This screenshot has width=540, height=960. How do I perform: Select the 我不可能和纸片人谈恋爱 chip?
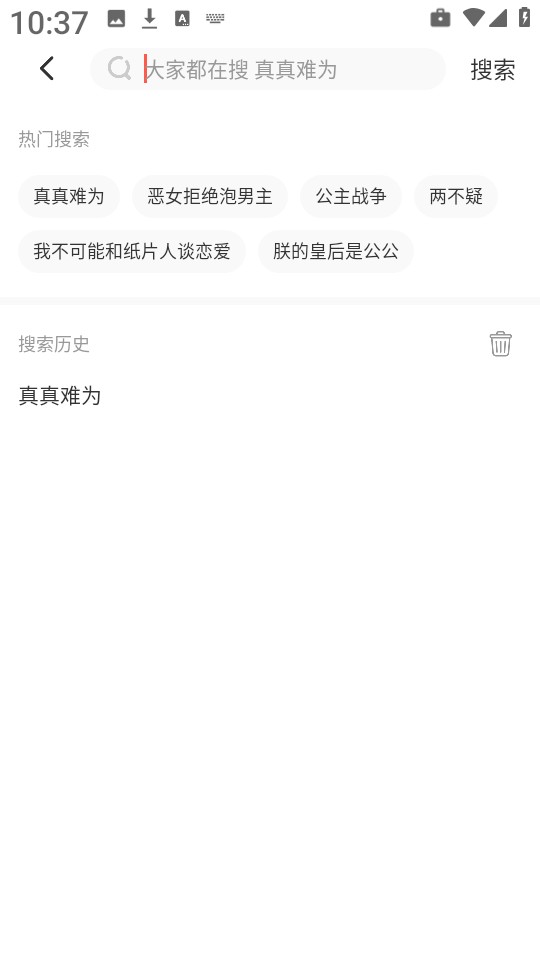pyautogui.click(x=132, y=252)
